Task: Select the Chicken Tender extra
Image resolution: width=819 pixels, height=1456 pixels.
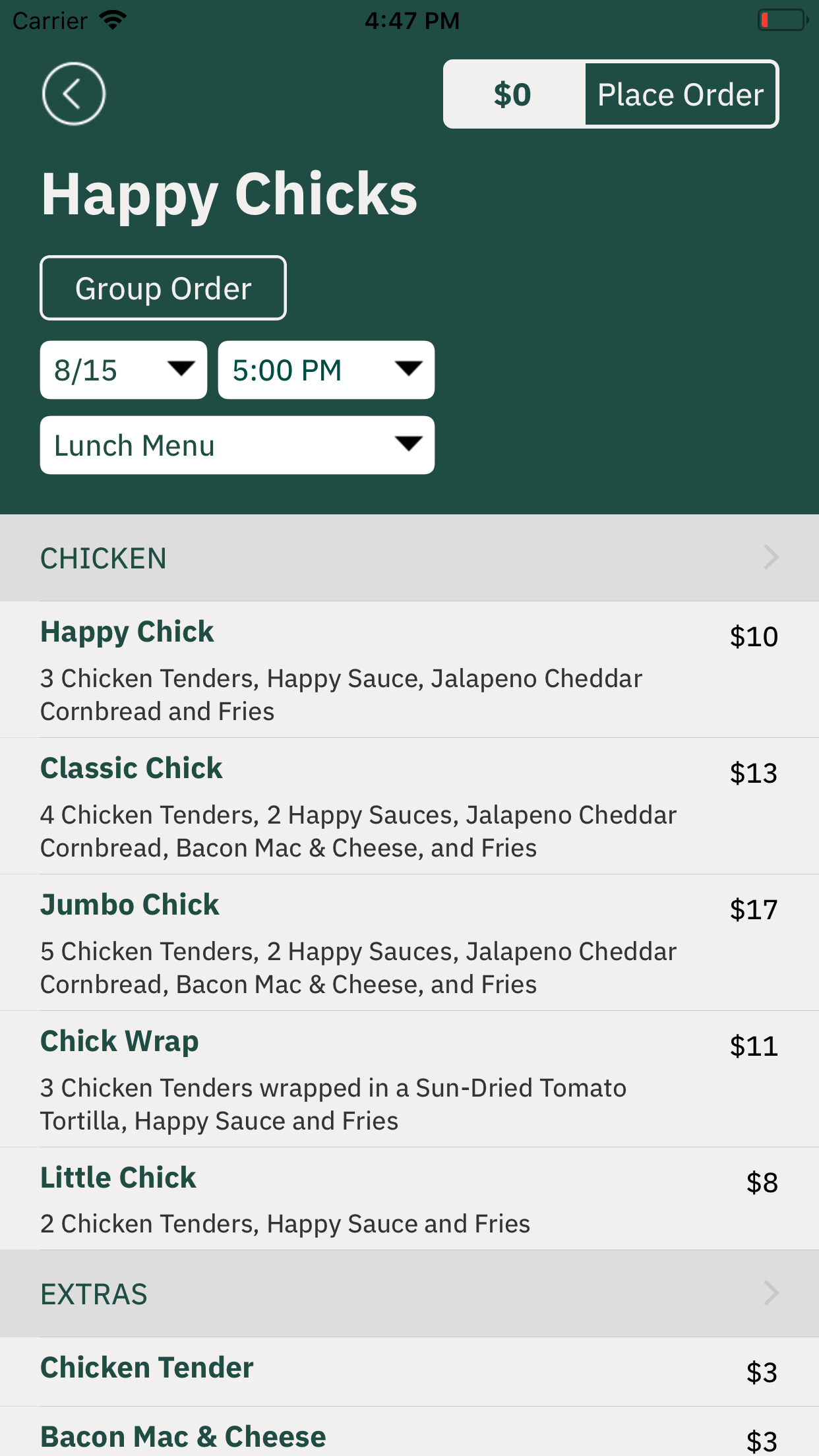Action: point(409,1370)
